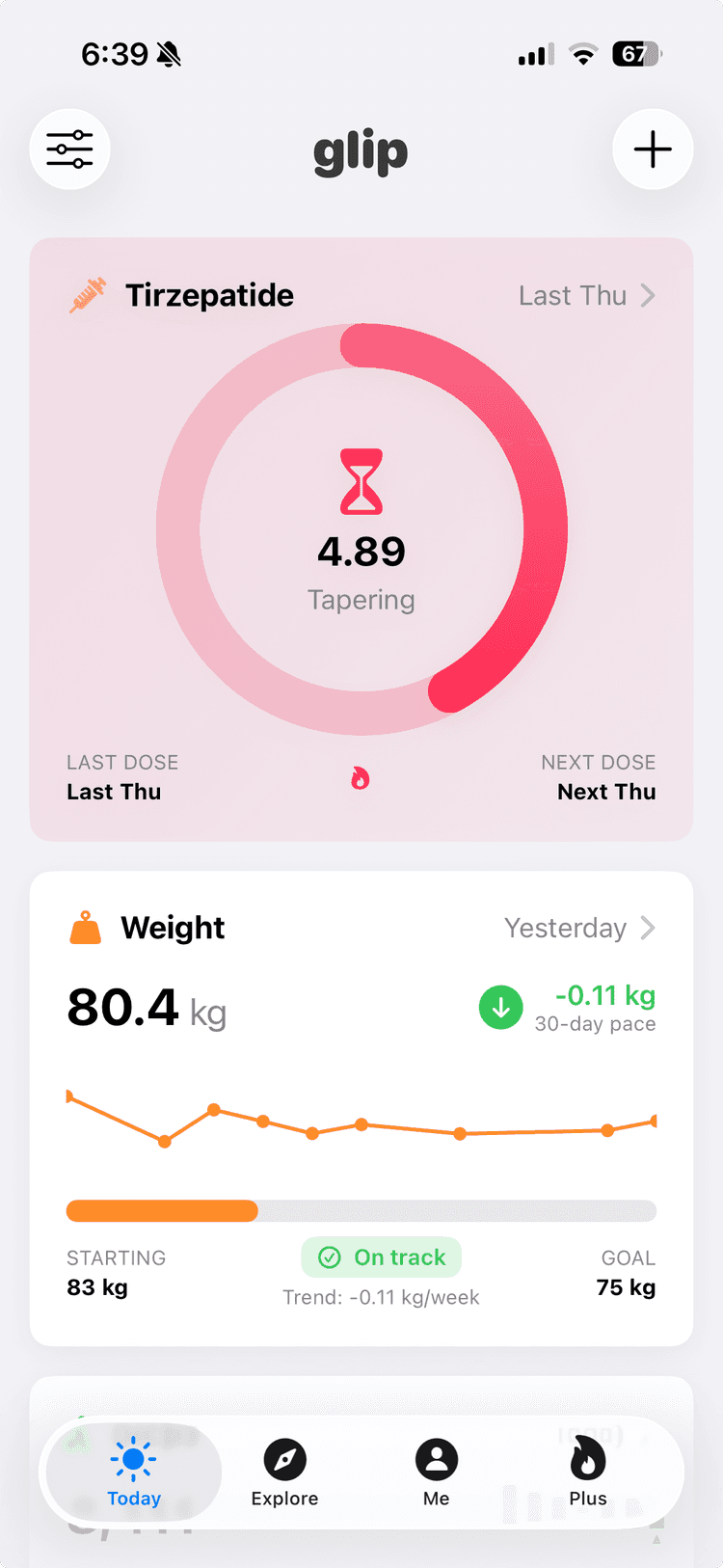Tap the hourglass icon inside the dose ring

click(x=361, y=479)
